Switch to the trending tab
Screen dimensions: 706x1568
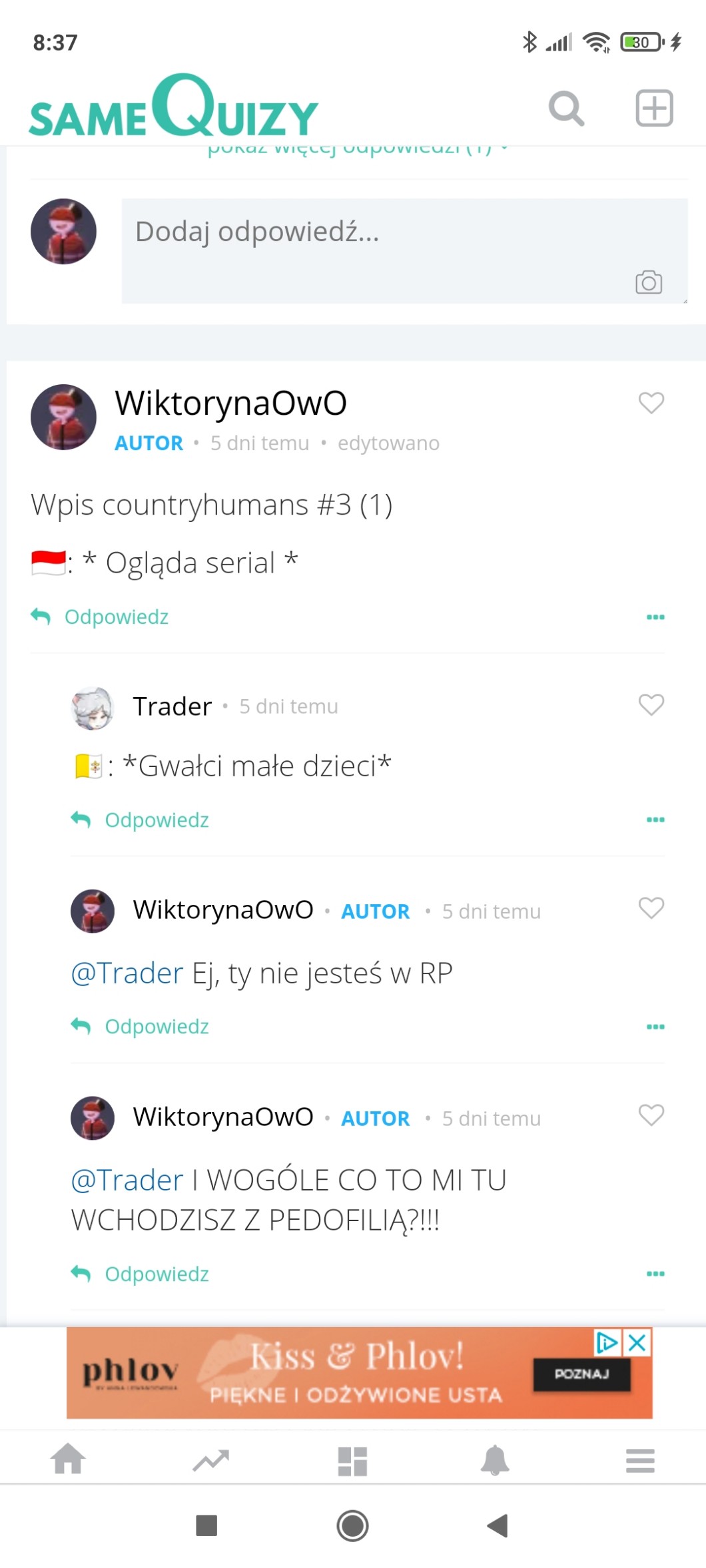click(x=210, y=1459)
